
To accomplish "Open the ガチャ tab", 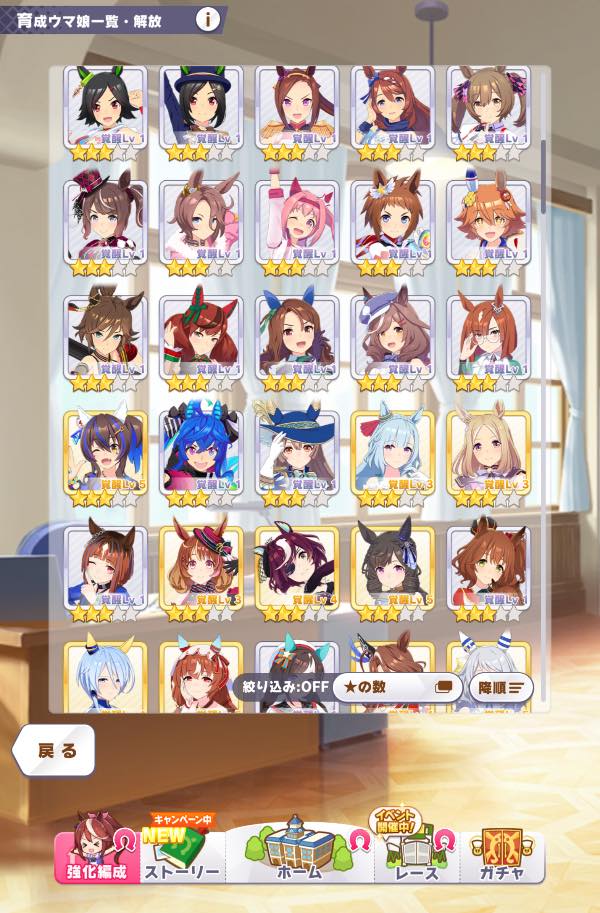I will pos(502,852).
